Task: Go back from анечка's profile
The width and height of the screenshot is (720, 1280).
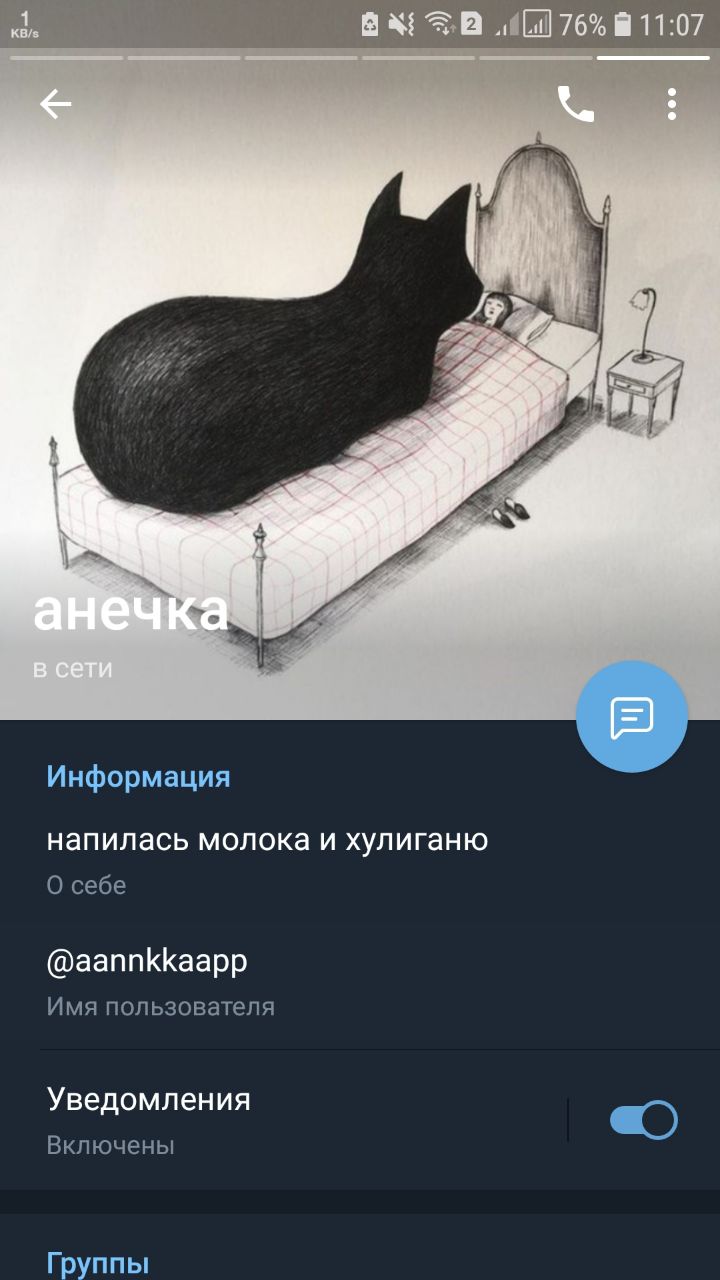Action: (x=56, y=104)
